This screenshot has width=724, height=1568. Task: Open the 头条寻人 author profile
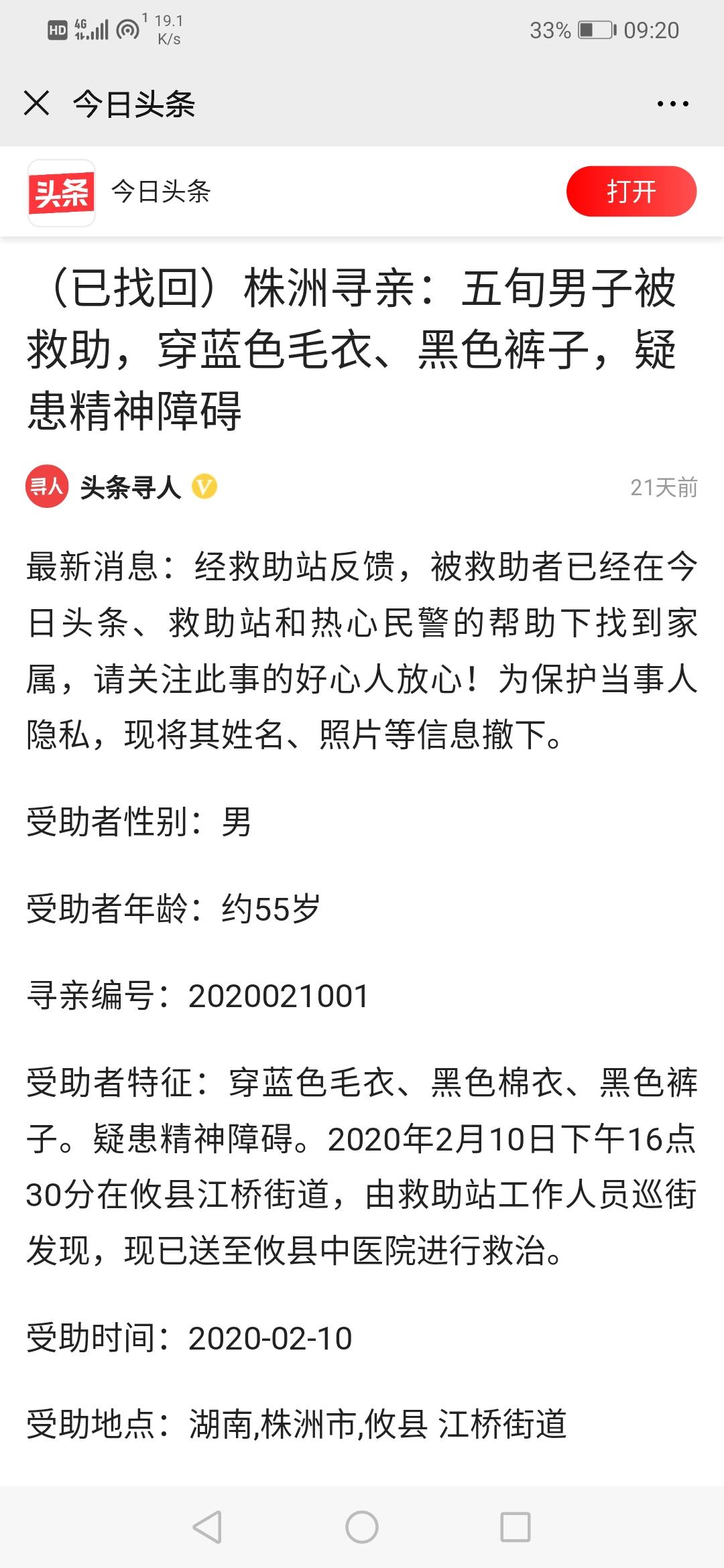tap(131, 487)
